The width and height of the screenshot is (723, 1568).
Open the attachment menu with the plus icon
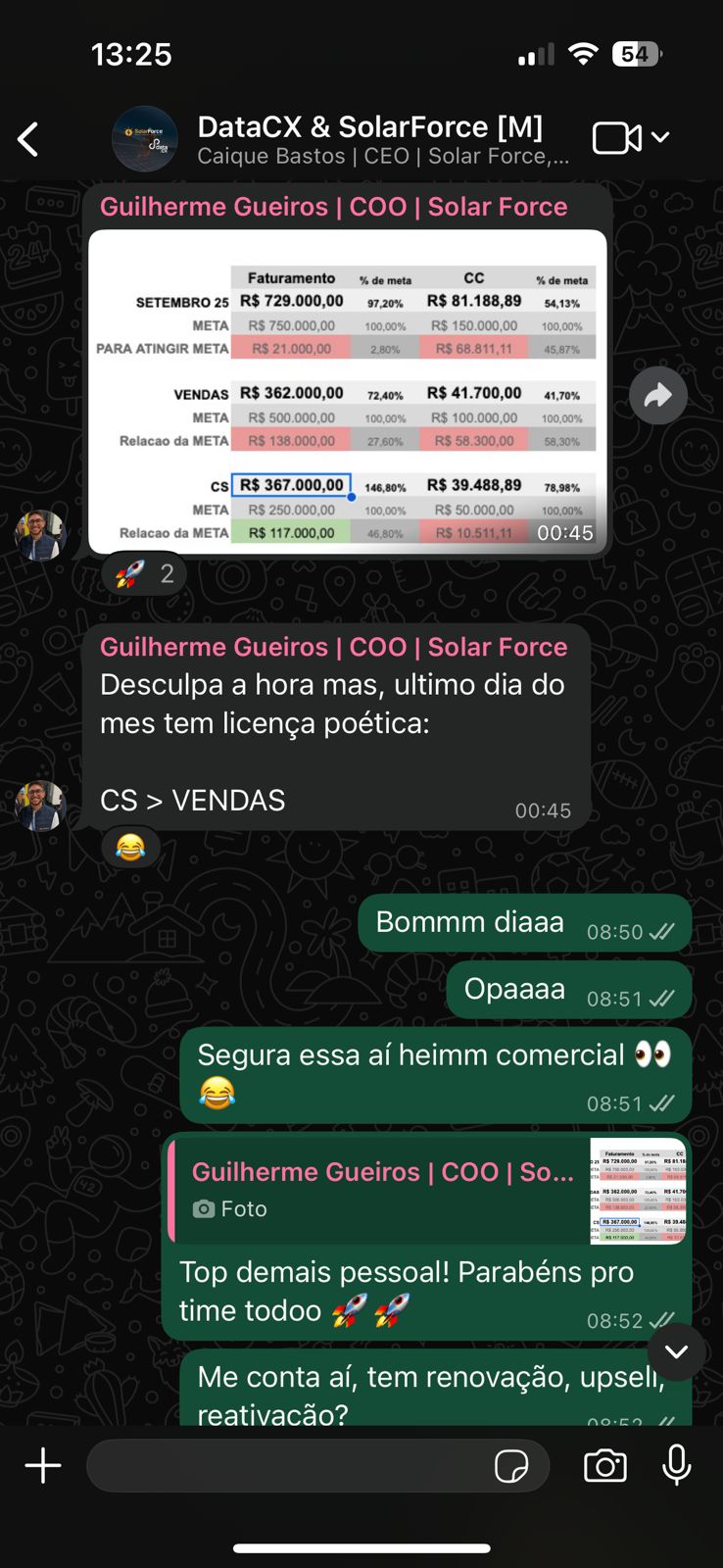click(x=42, y=1465)
